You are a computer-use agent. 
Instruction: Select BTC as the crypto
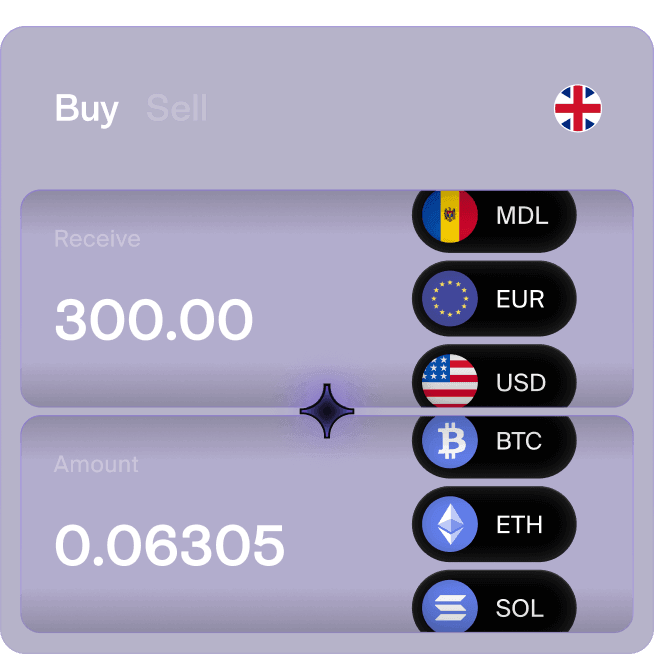pos(494,441)
